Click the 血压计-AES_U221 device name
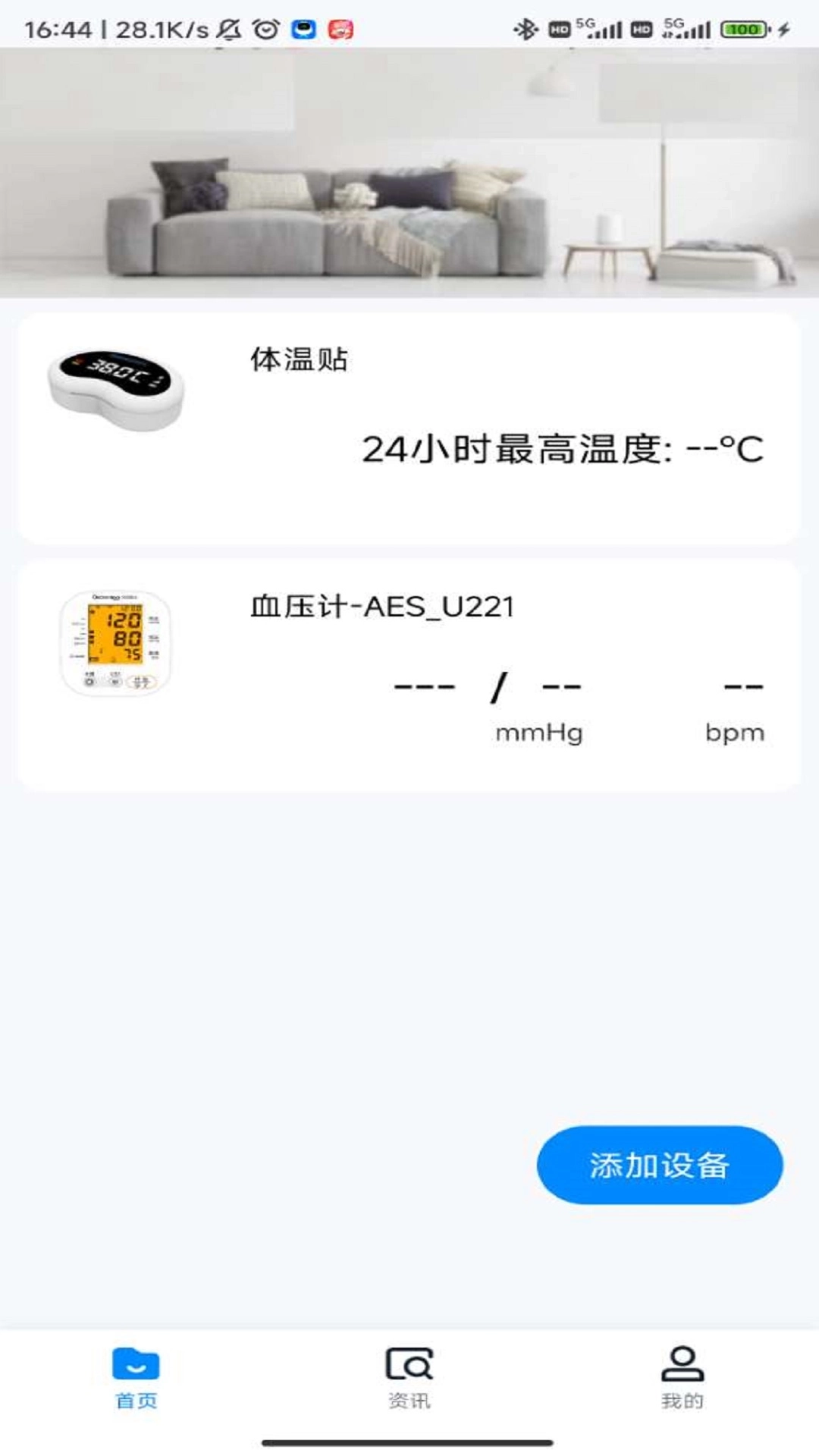 coord(381,605)
